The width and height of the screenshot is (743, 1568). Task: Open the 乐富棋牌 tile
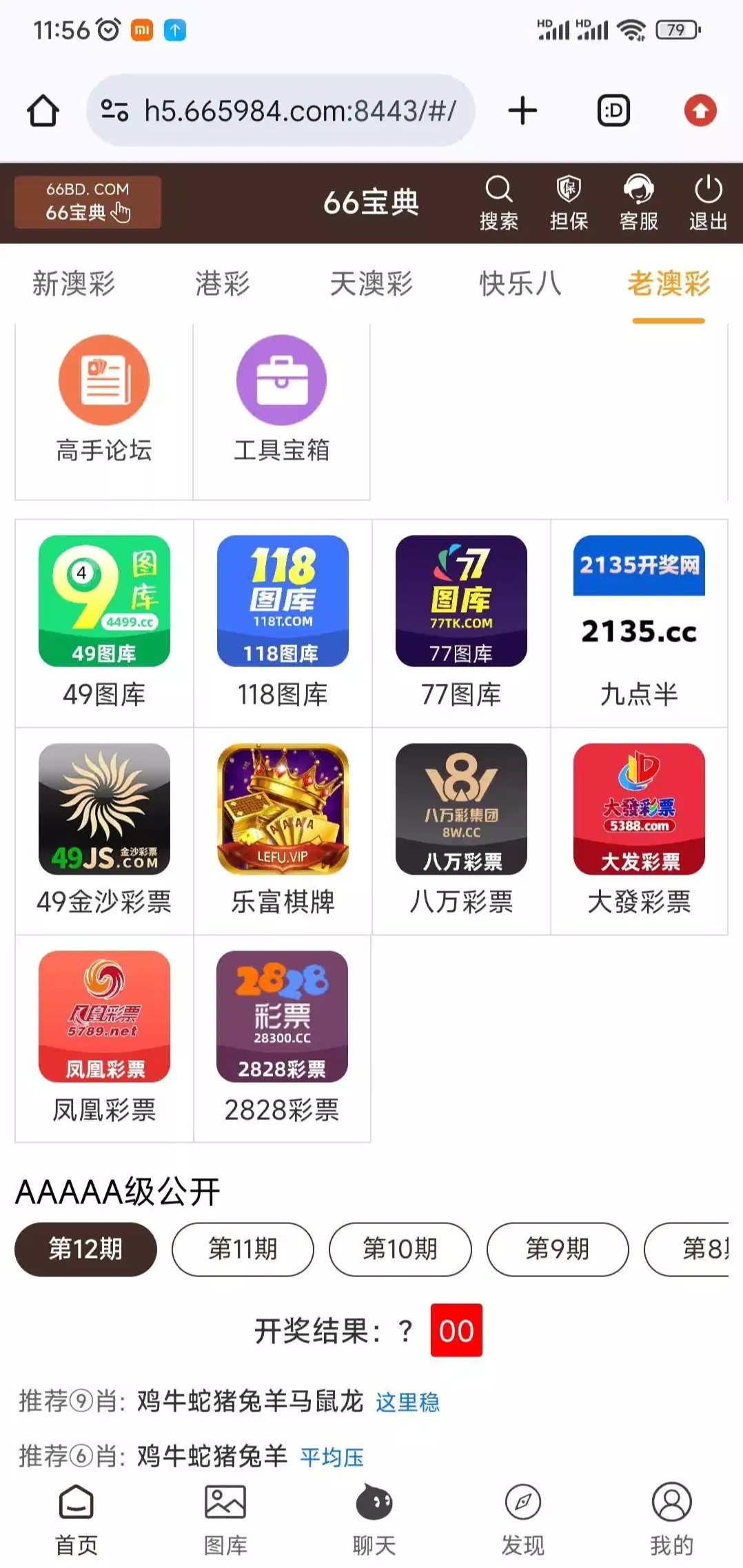283,828
